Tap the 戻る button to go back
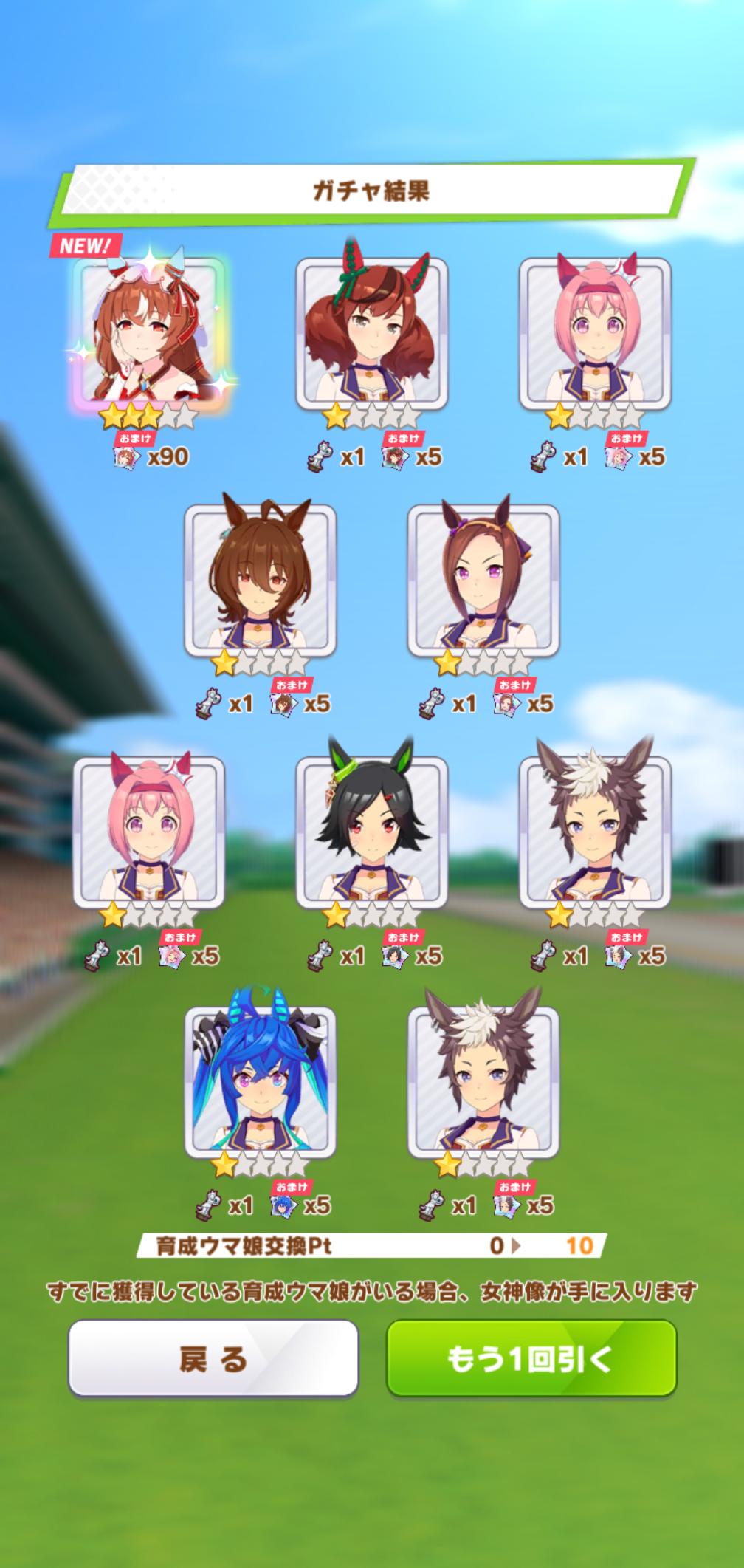 [213, 1358]
